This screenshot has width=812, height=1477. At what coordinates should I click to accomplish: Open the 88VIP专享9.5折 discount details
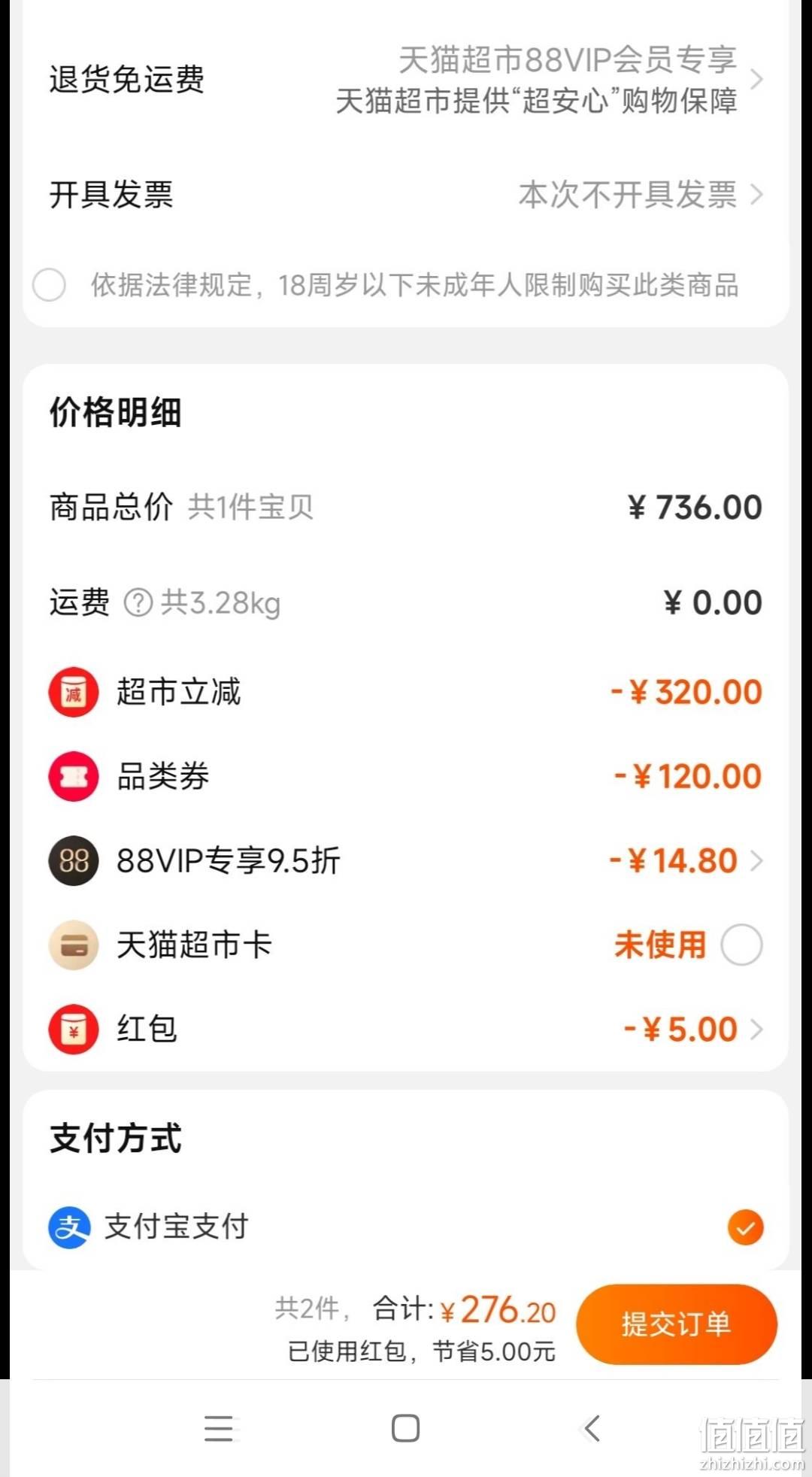(x=406, y=860)
